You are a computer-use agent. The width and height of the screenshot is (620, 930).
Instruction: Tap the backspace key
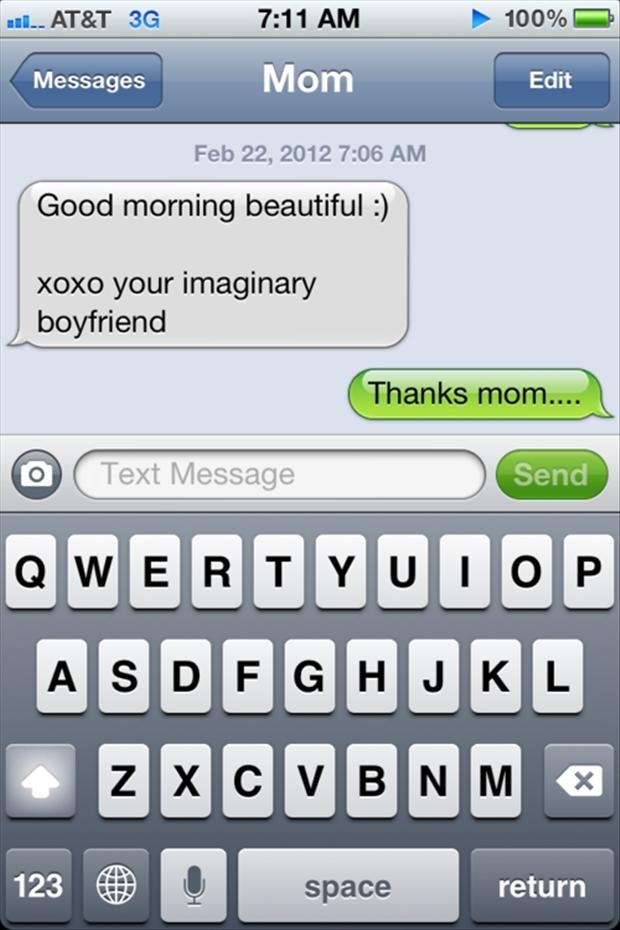[x=578, y=781]
